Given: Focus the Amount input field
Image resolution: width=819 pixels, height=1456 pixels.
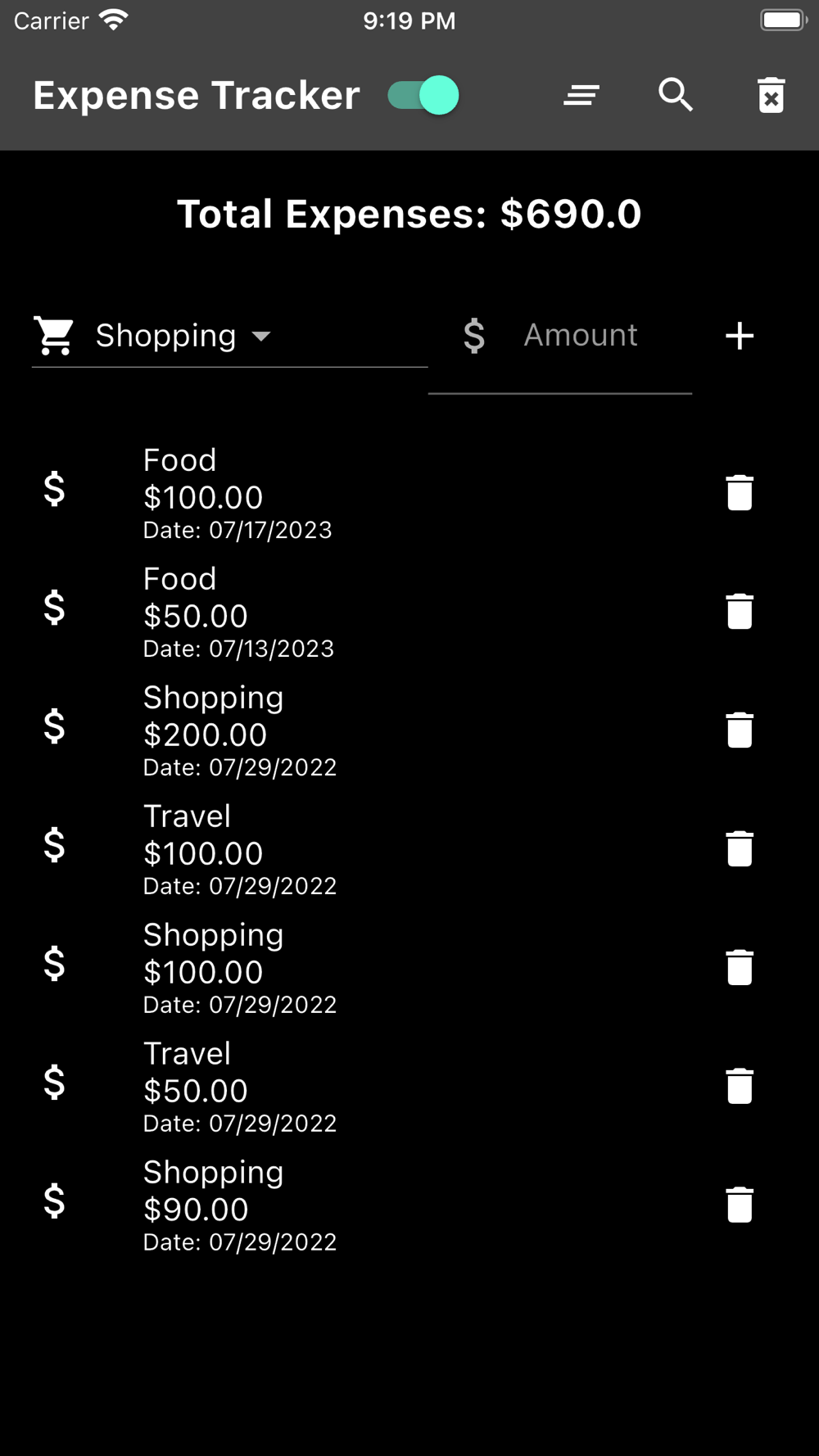Looking at the screenshot, I should coord(580,336).
